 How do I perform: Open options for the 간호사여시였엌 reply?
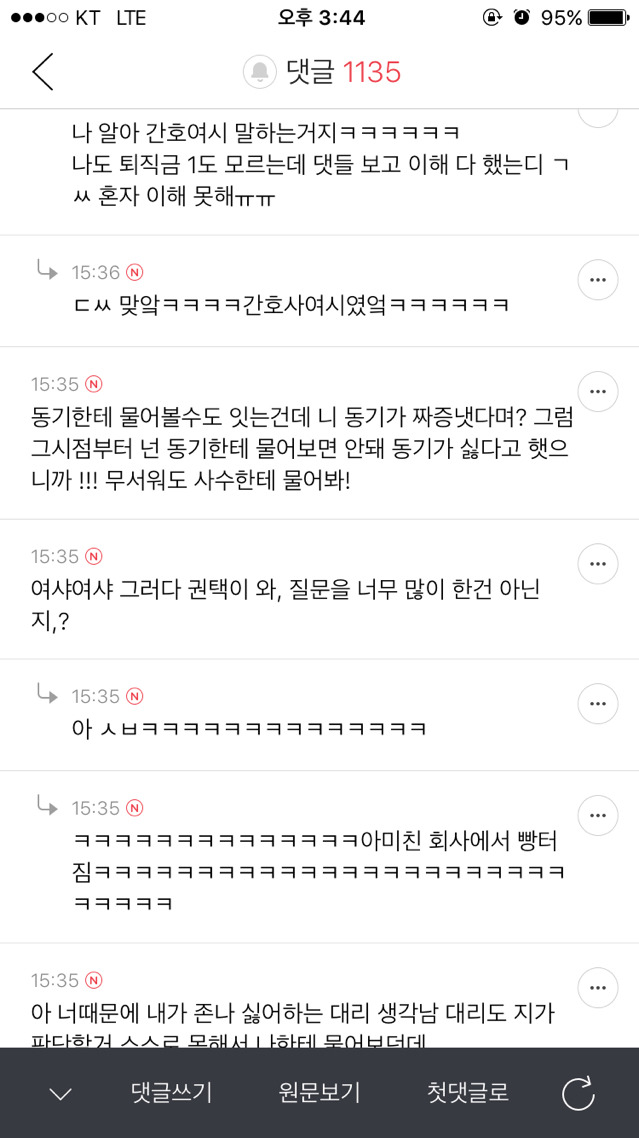[x=597, y=281]
